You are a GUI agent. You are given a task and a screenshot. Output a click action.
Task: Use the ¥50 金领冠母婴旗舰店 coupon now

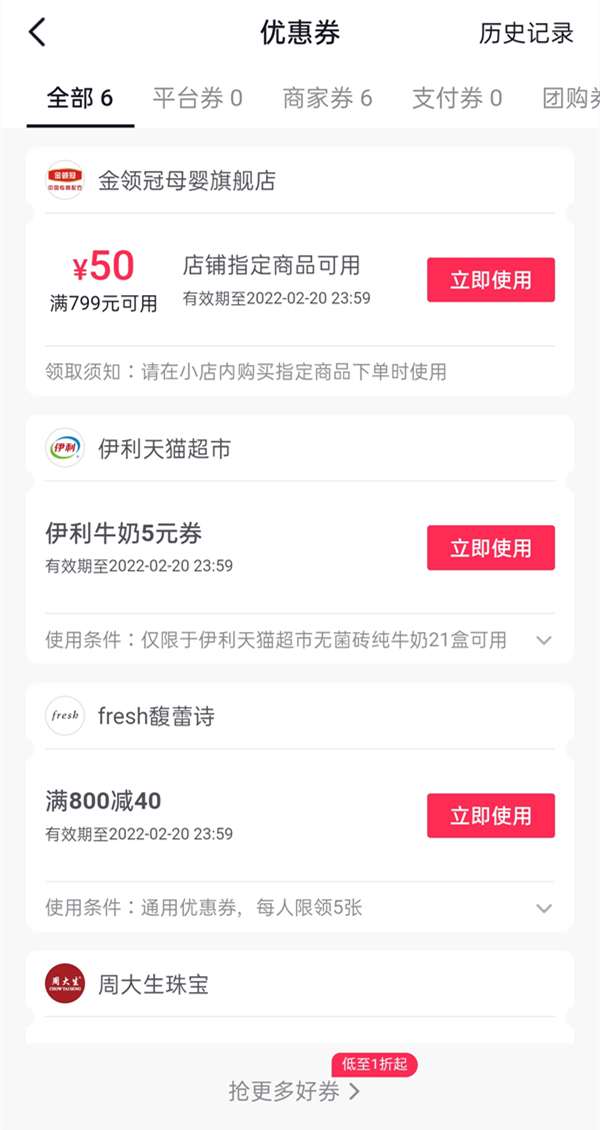pos(490,280)
